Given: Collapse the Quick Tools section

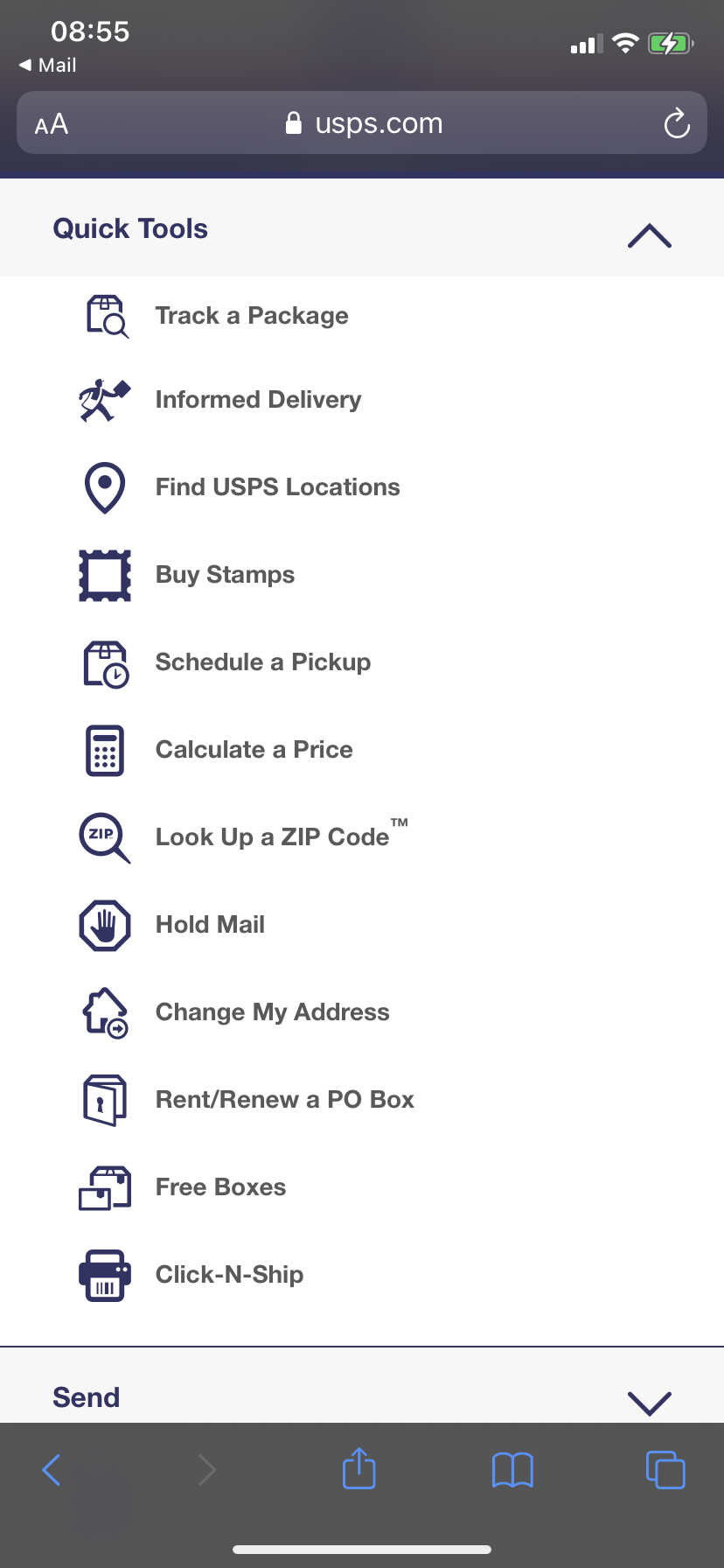Looking at the screenshot, I should pos(649,236).
